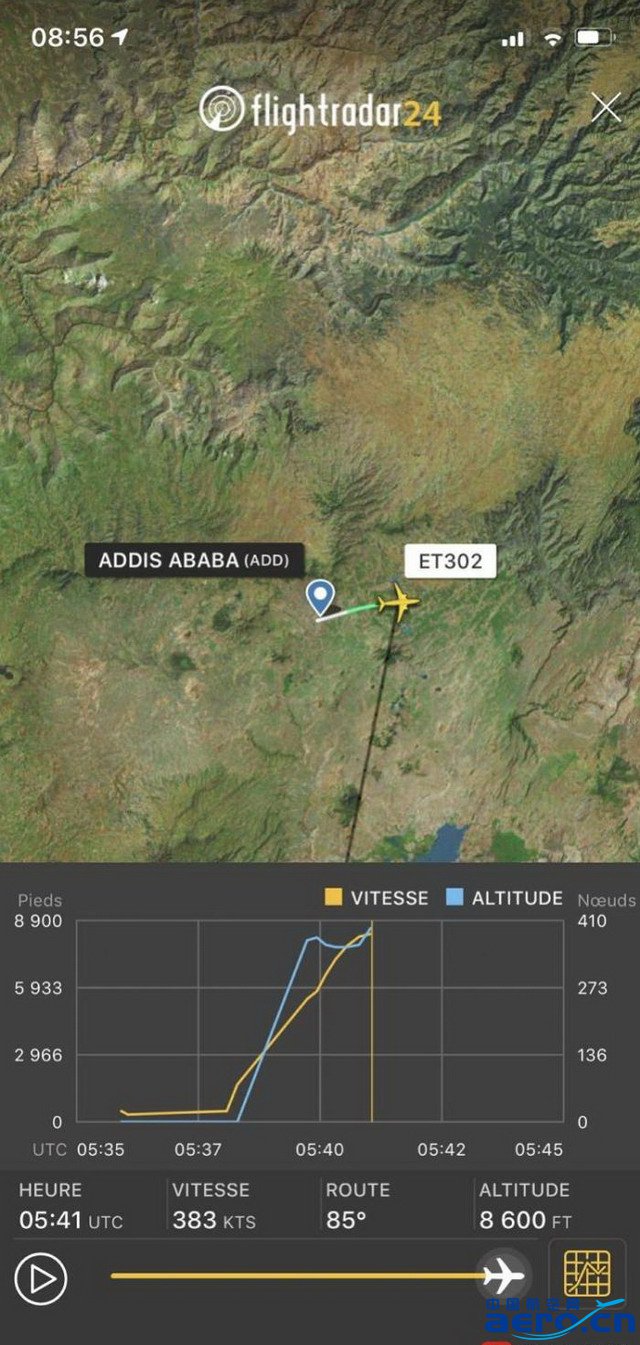Toggle the speed and altitude graph button
640x1345 pixels.
pos(587,1274)
